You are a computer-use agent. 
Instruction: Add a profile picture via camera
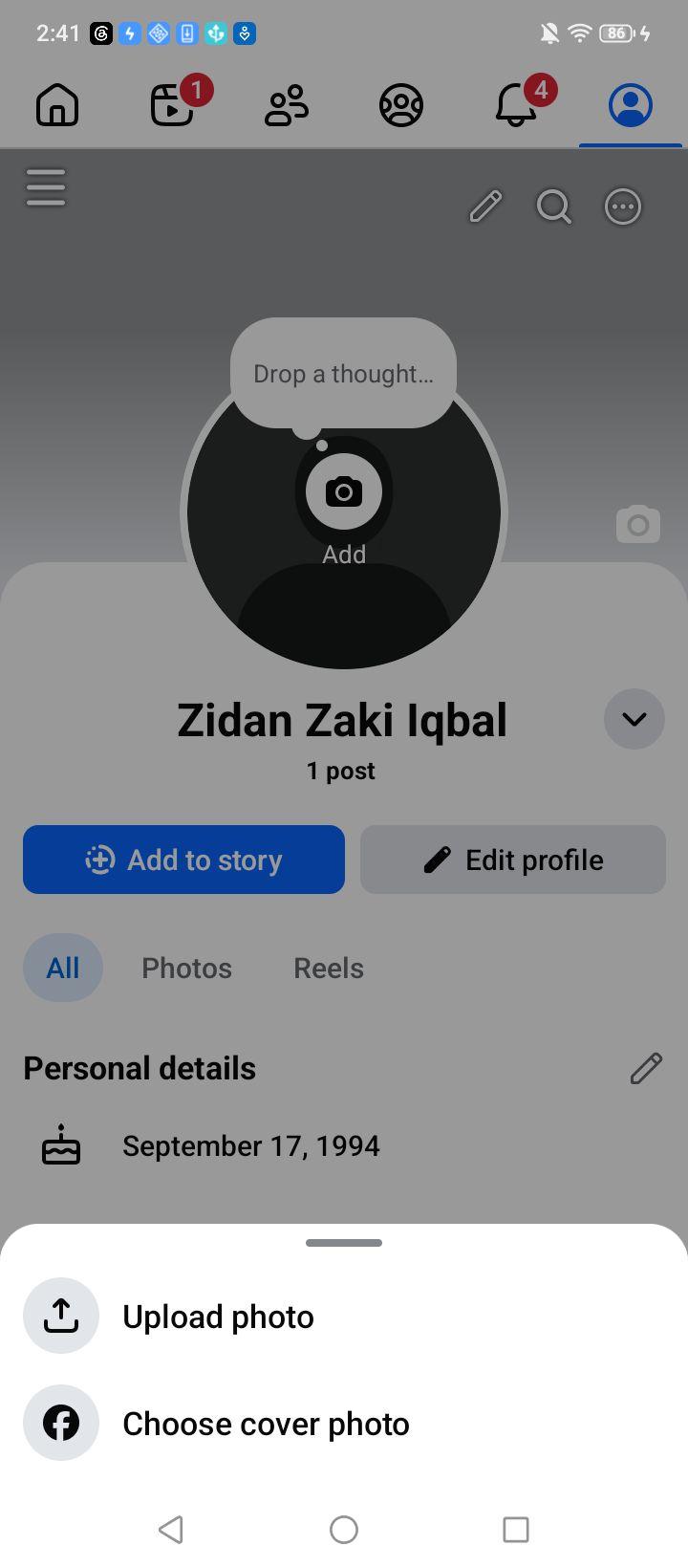[x=344, y=491]
